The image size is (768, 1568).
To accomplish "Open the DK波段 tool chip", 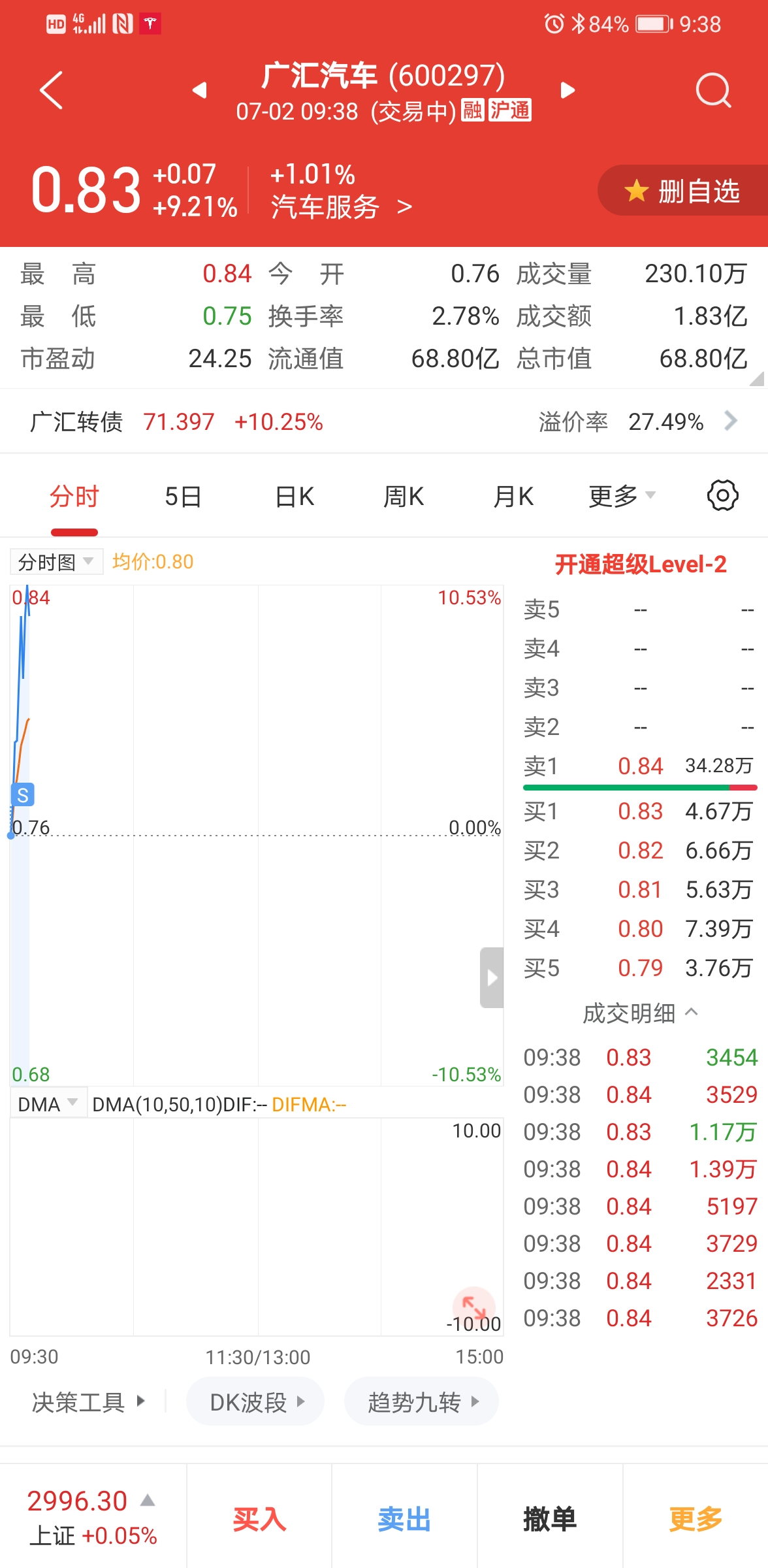I will (255, 1402).
